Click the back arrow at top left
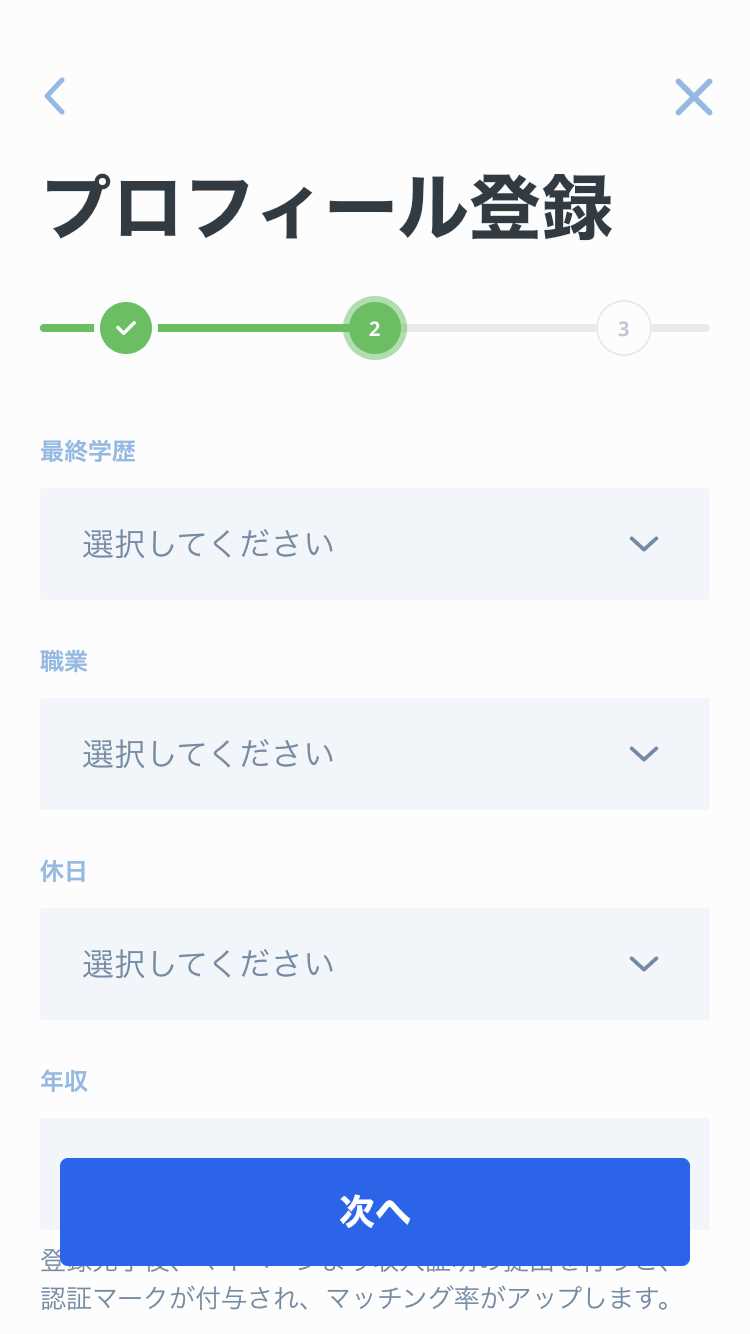 [x=55, y=96]
